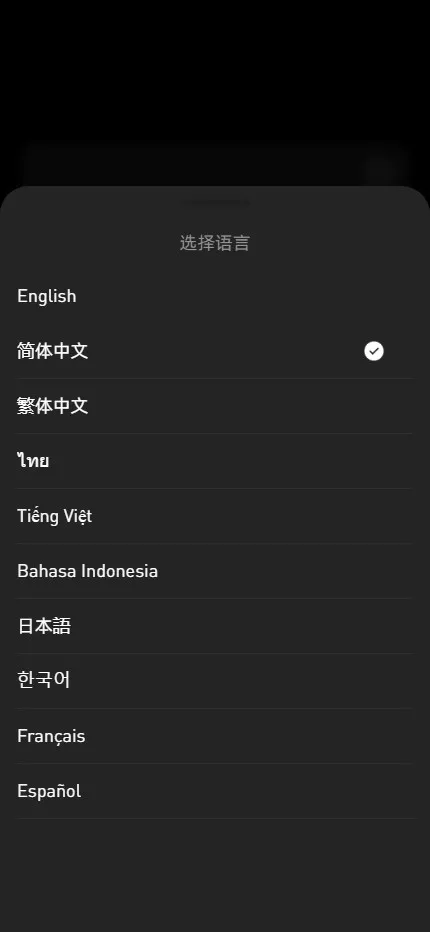Select 日本語 language
This screenshot has width=430, height=932.
(215, 626)
